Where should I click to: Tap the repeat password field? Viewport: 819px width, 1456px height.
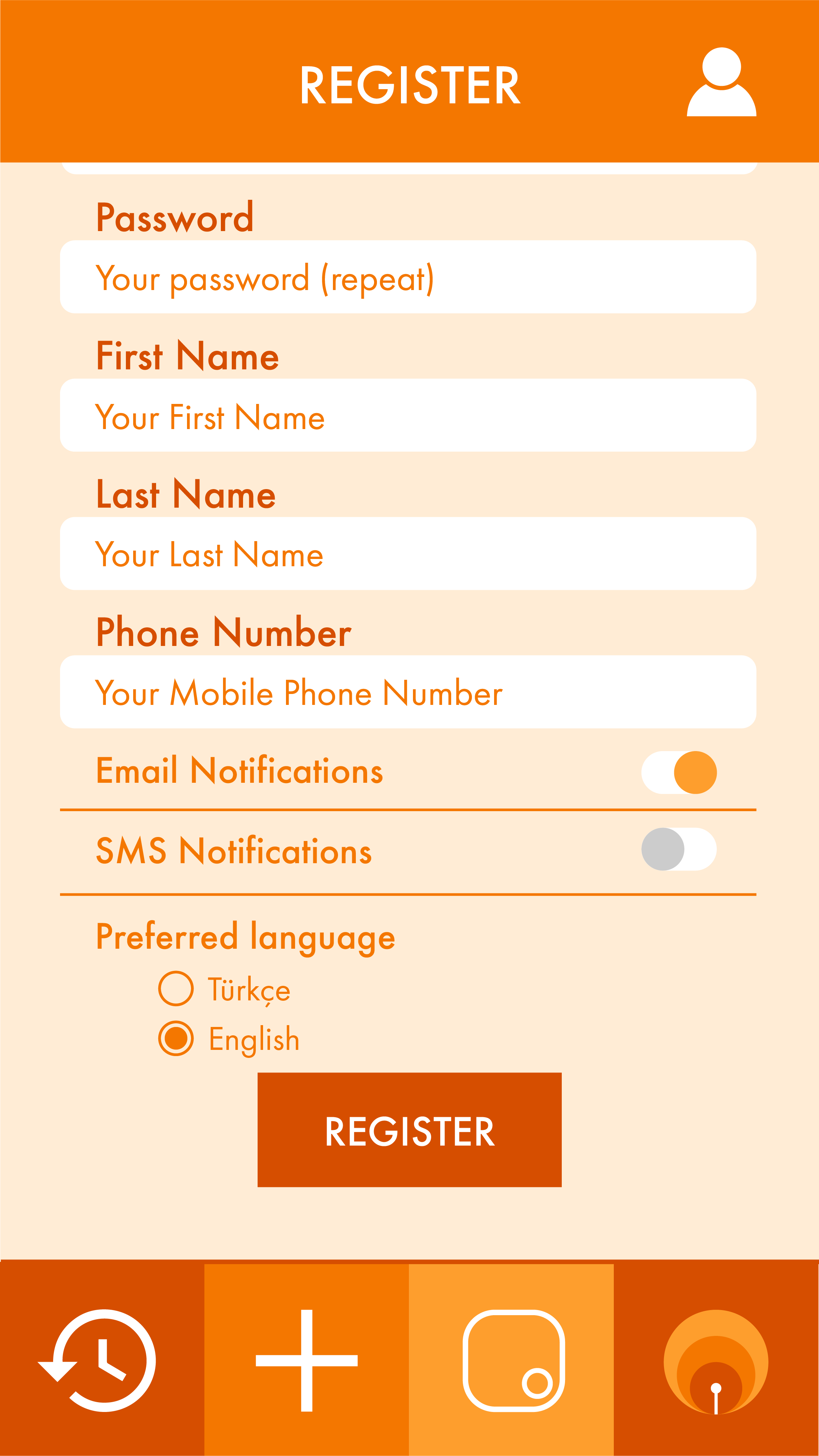(x=408, y=277)
